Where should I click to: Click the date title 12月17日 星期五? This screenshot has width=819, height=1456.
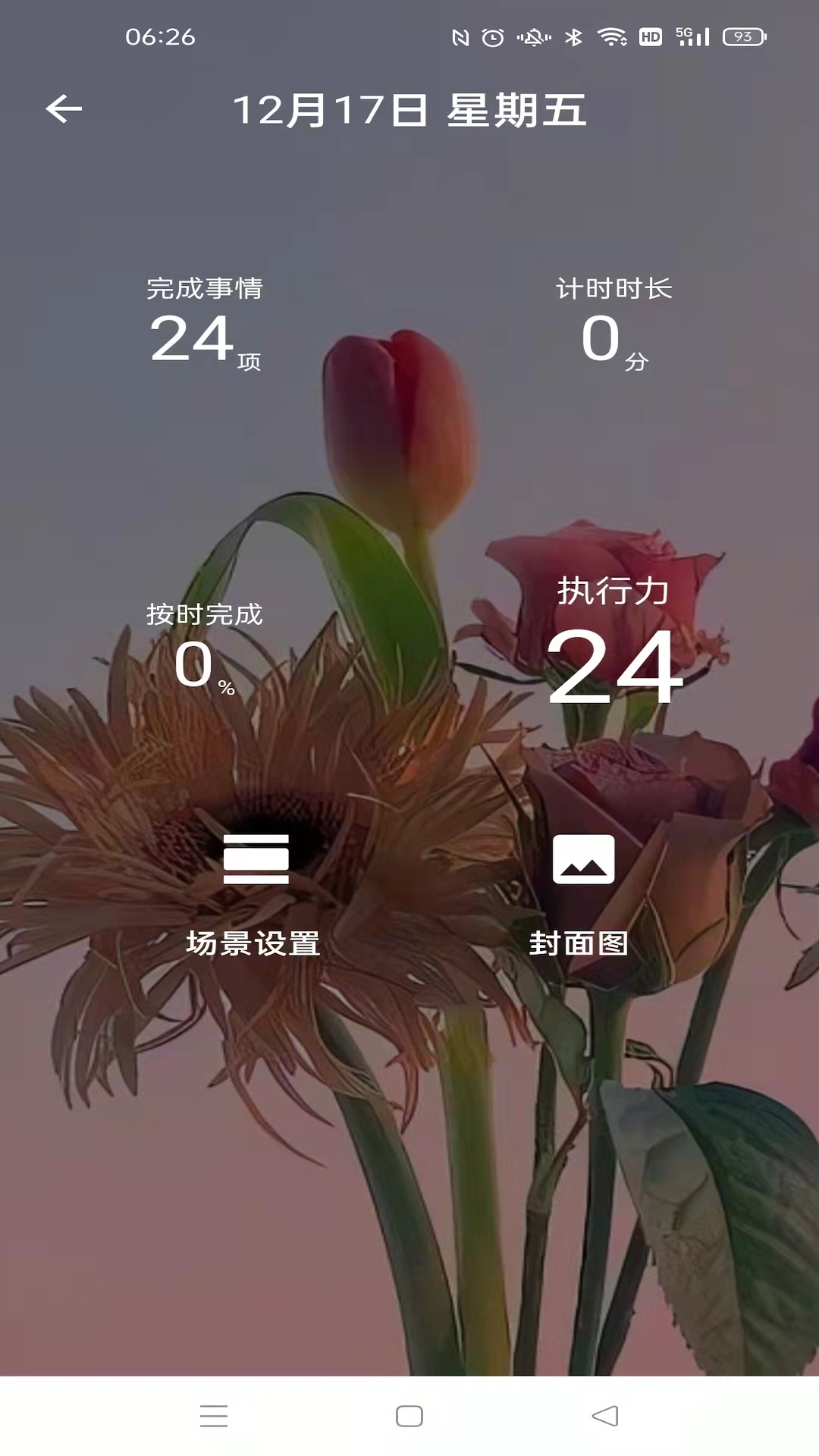point(409,109)
